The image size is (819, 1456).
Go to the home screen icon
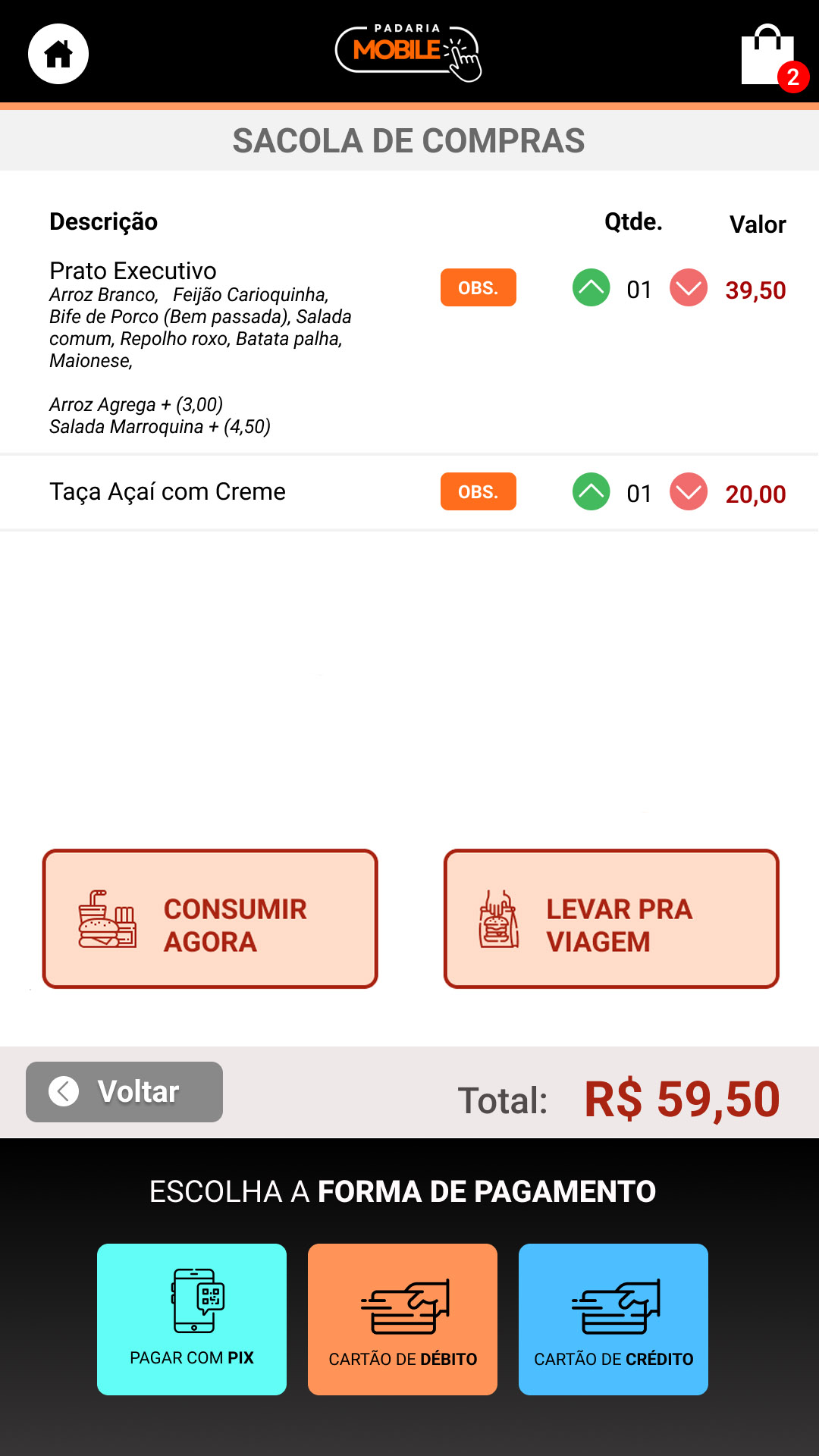58,55
